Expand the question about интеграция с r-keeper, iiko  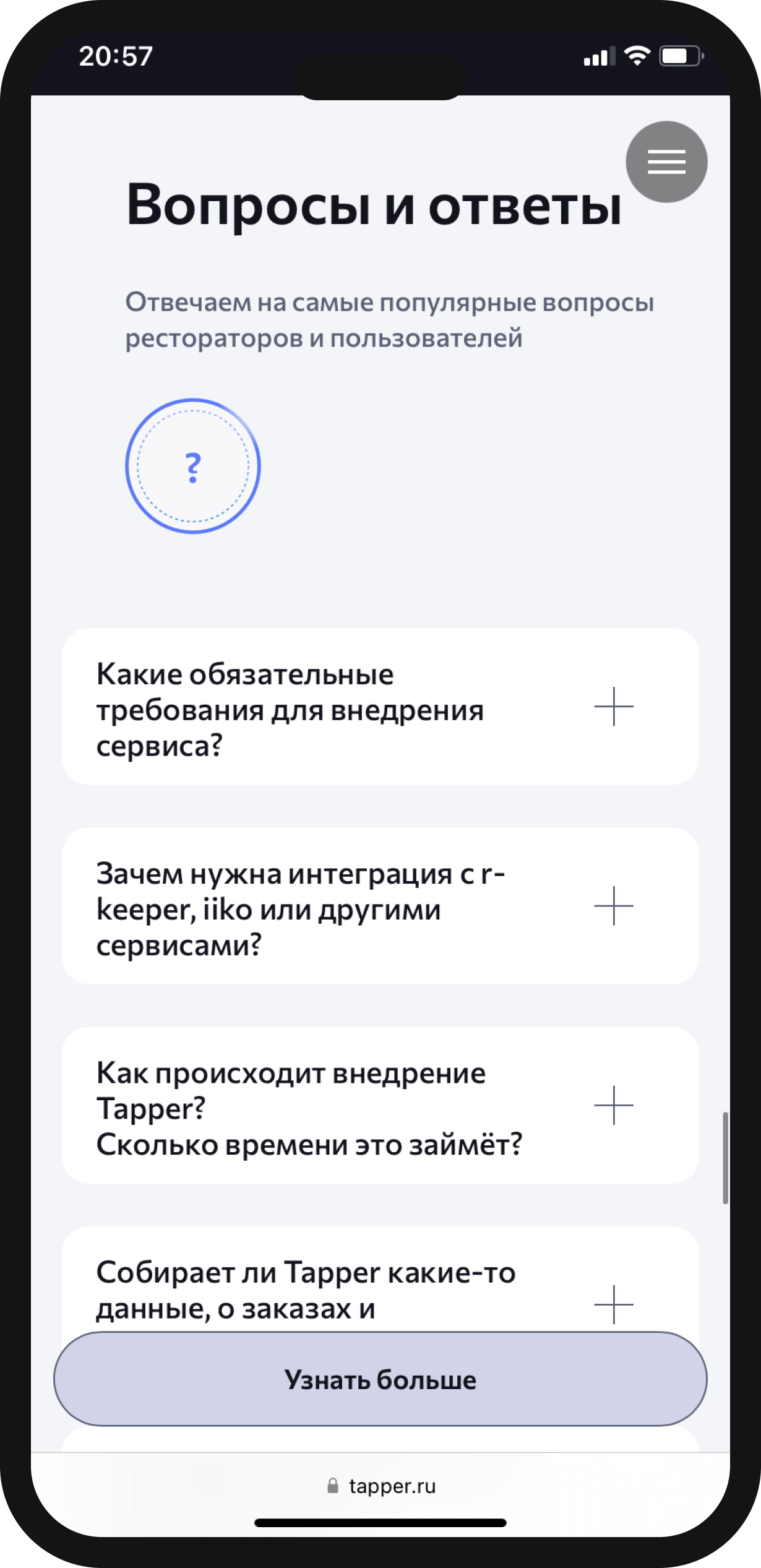tap(613, 906)
